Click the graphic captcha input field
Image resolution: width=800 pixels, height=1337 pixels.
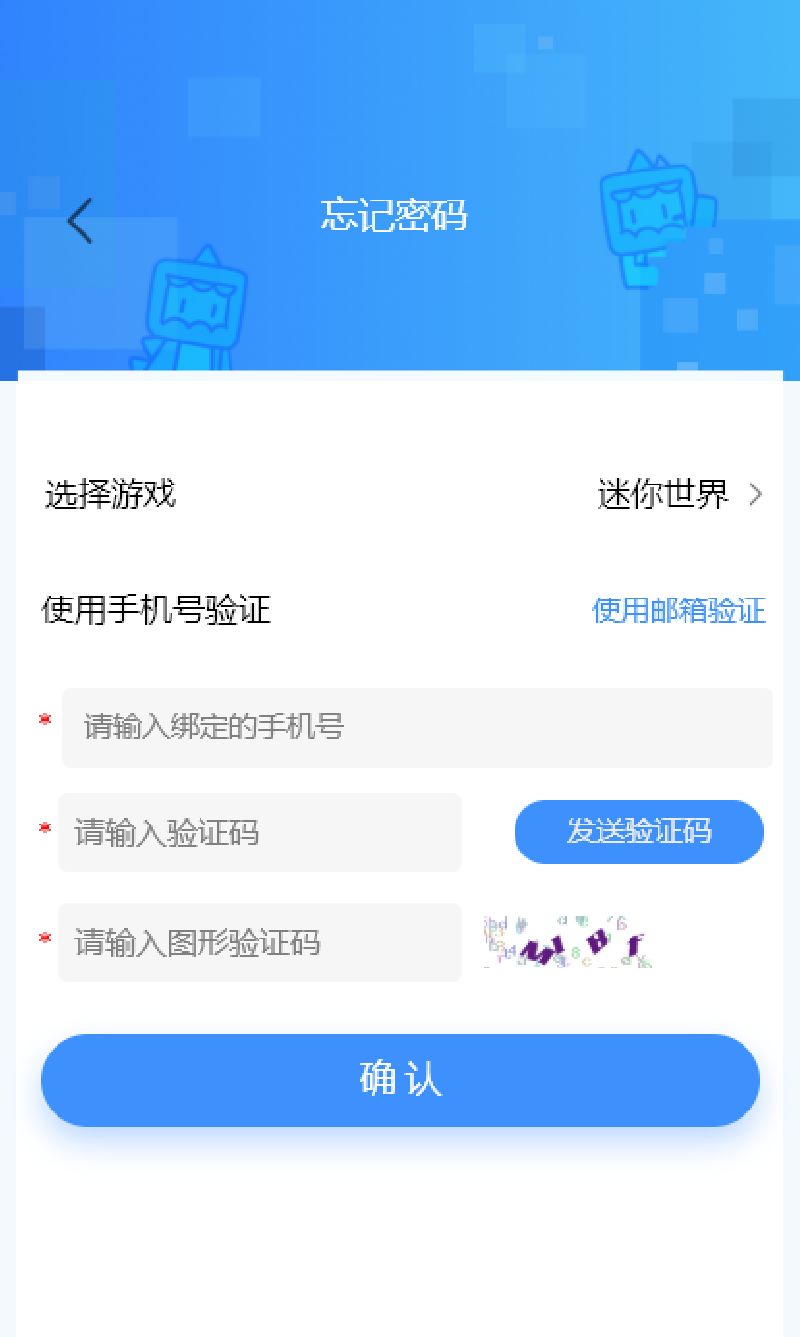[x=260, y=943]
